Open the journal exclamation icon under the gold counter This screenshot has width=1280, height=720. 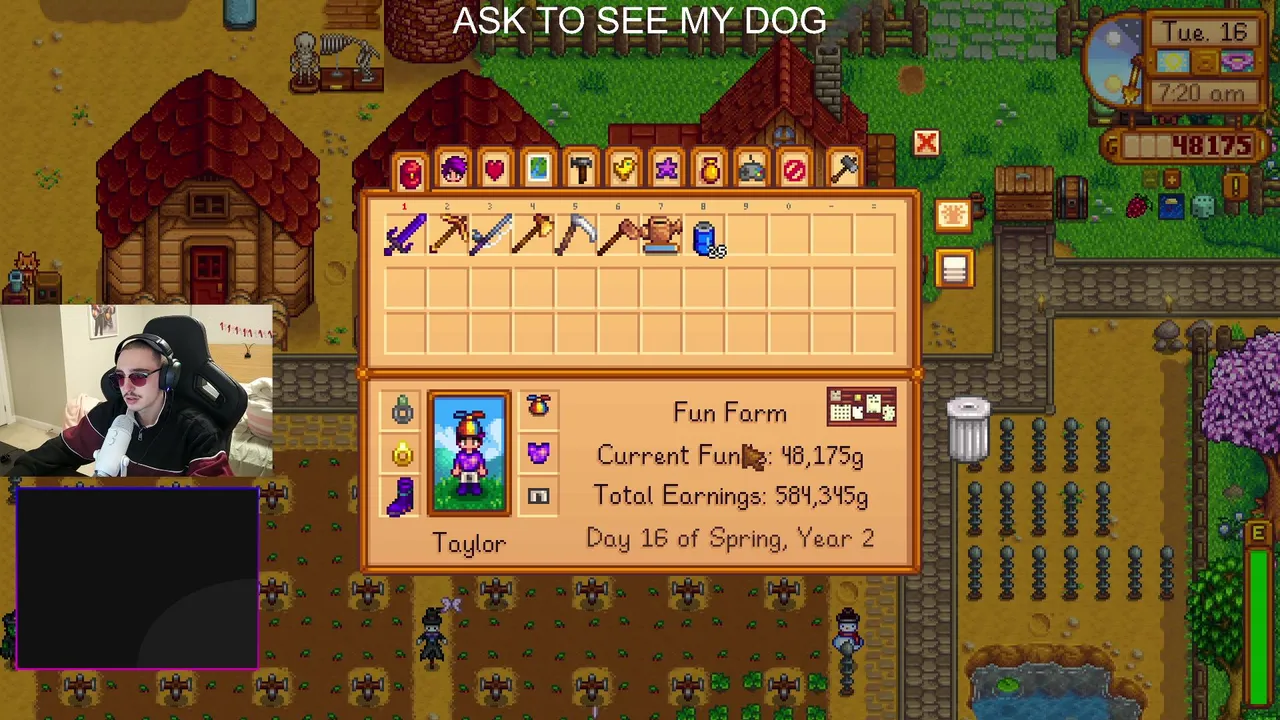coord(1237,185)
